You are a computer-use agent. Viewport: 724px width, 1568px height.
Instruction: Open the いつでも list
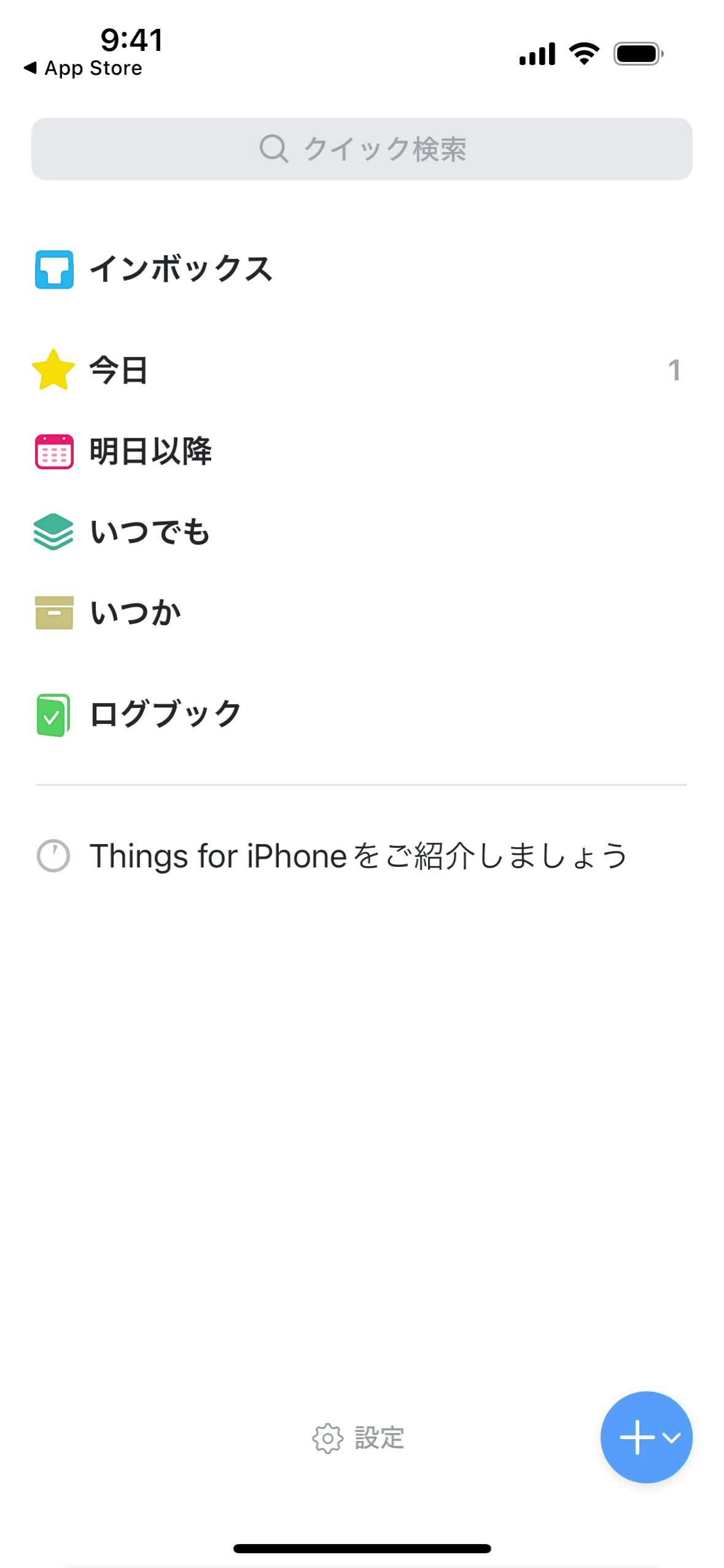tap(149, 532)
